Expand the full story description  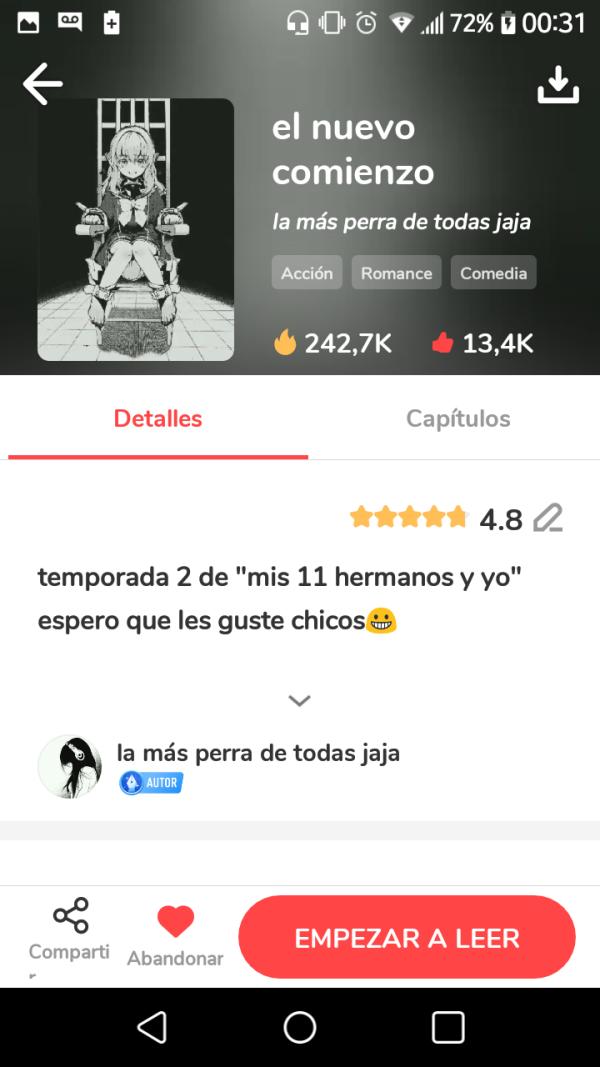[x=299, y=700]
